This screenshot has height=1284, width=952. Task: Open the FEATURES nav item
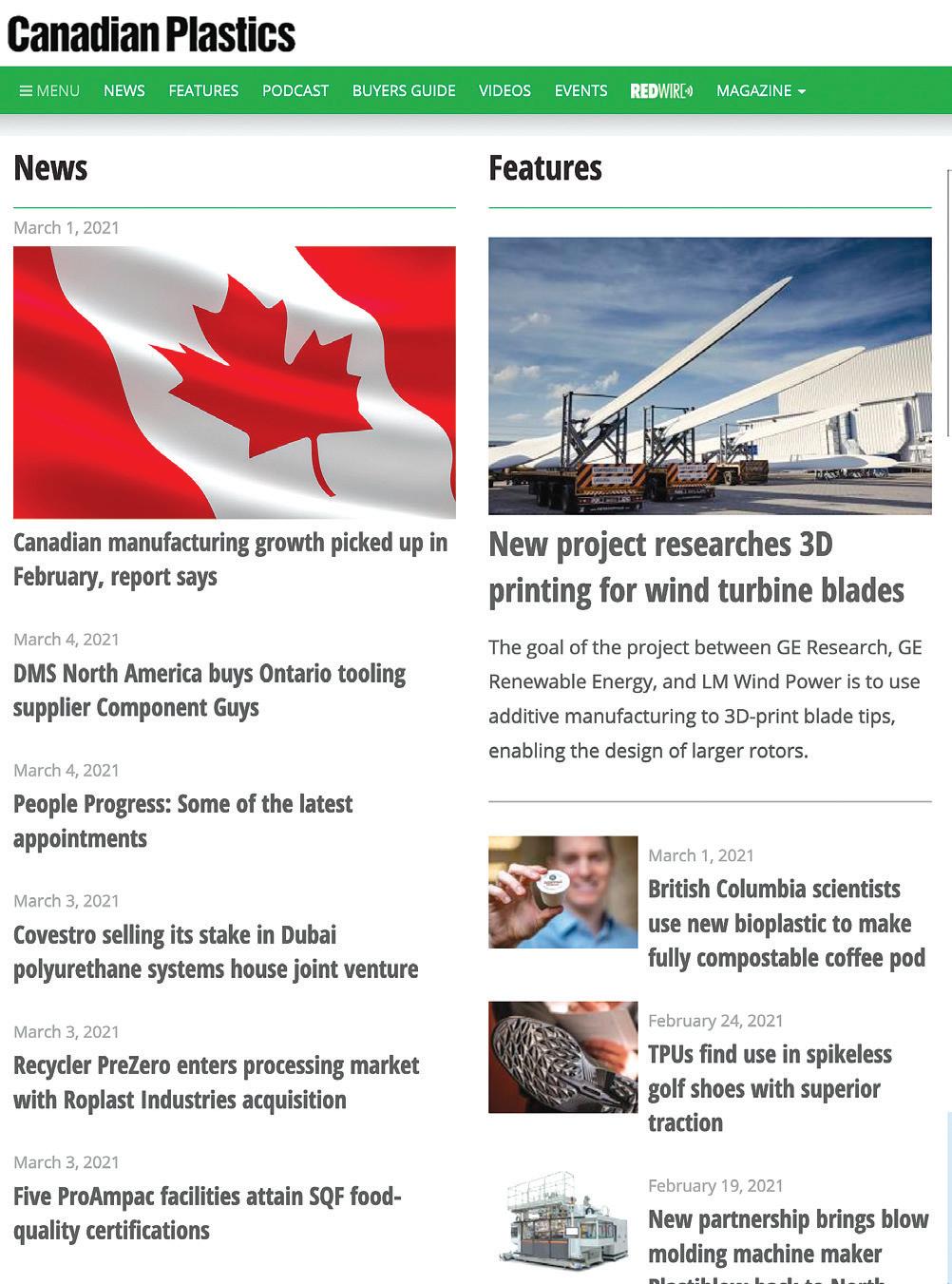tap(203, 91)
